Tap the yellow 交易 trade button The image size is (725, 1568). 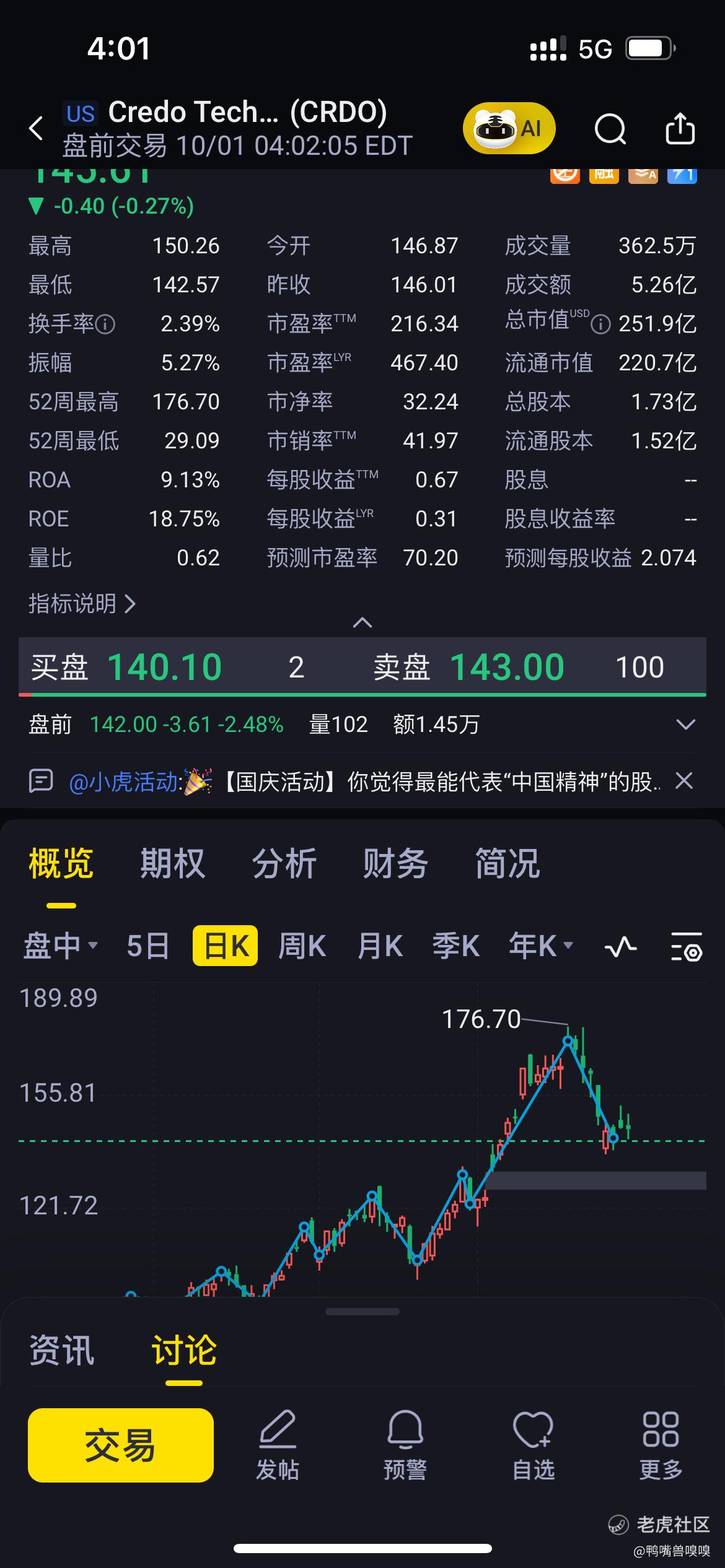tap(121, 1445)
